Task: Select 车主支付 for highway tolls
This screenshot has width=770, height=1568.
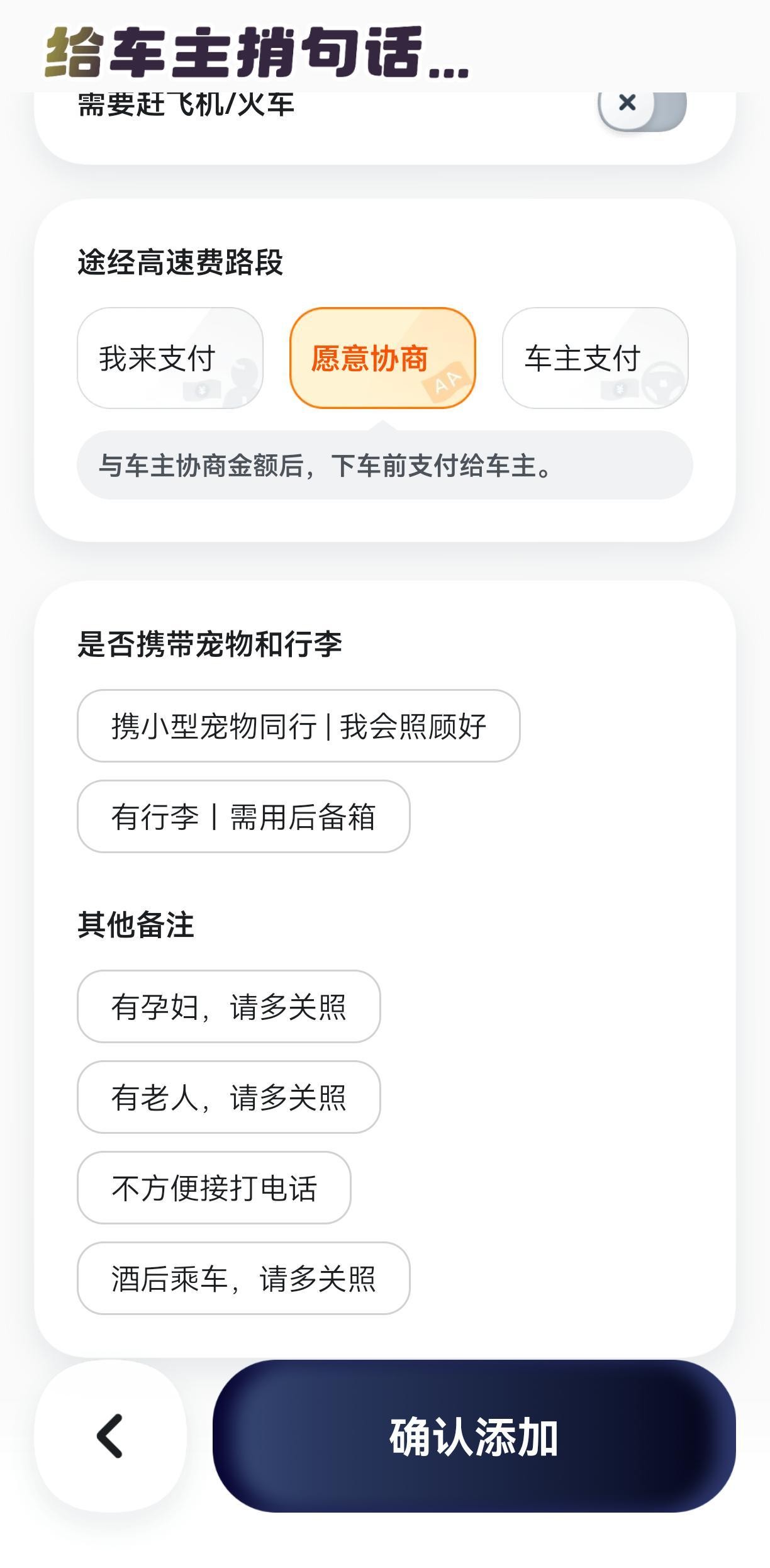Action: (x=595, y=358)
